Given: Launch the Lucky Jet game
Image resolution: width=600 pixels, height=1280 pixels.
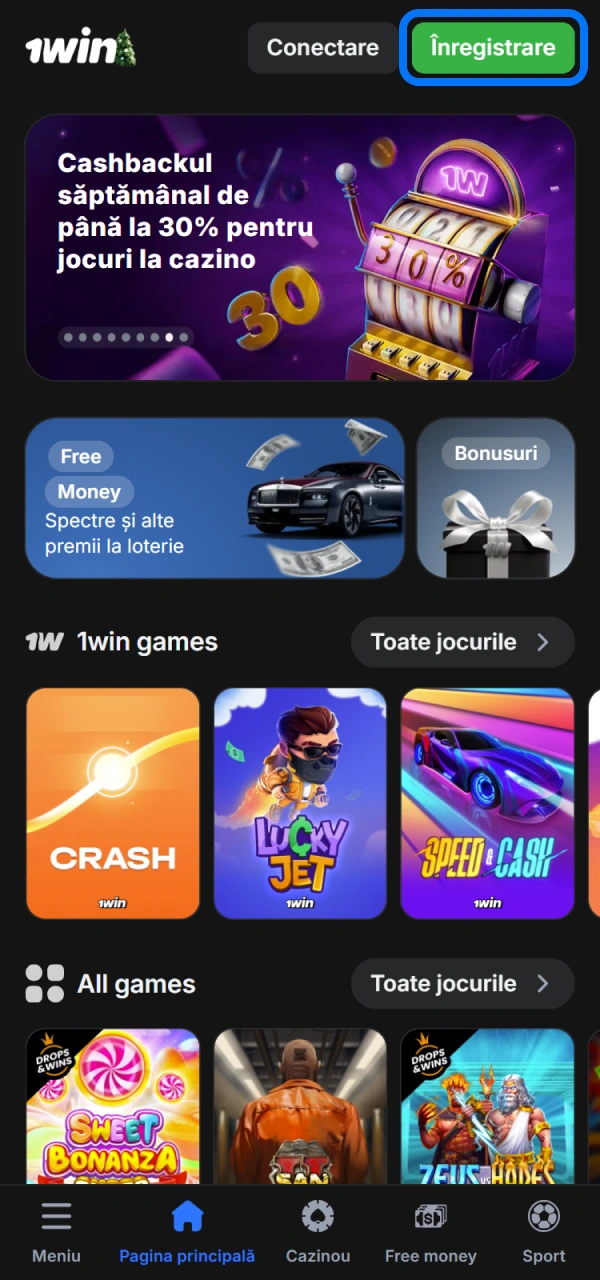Looking at the screenshot, I should point(300,803).
